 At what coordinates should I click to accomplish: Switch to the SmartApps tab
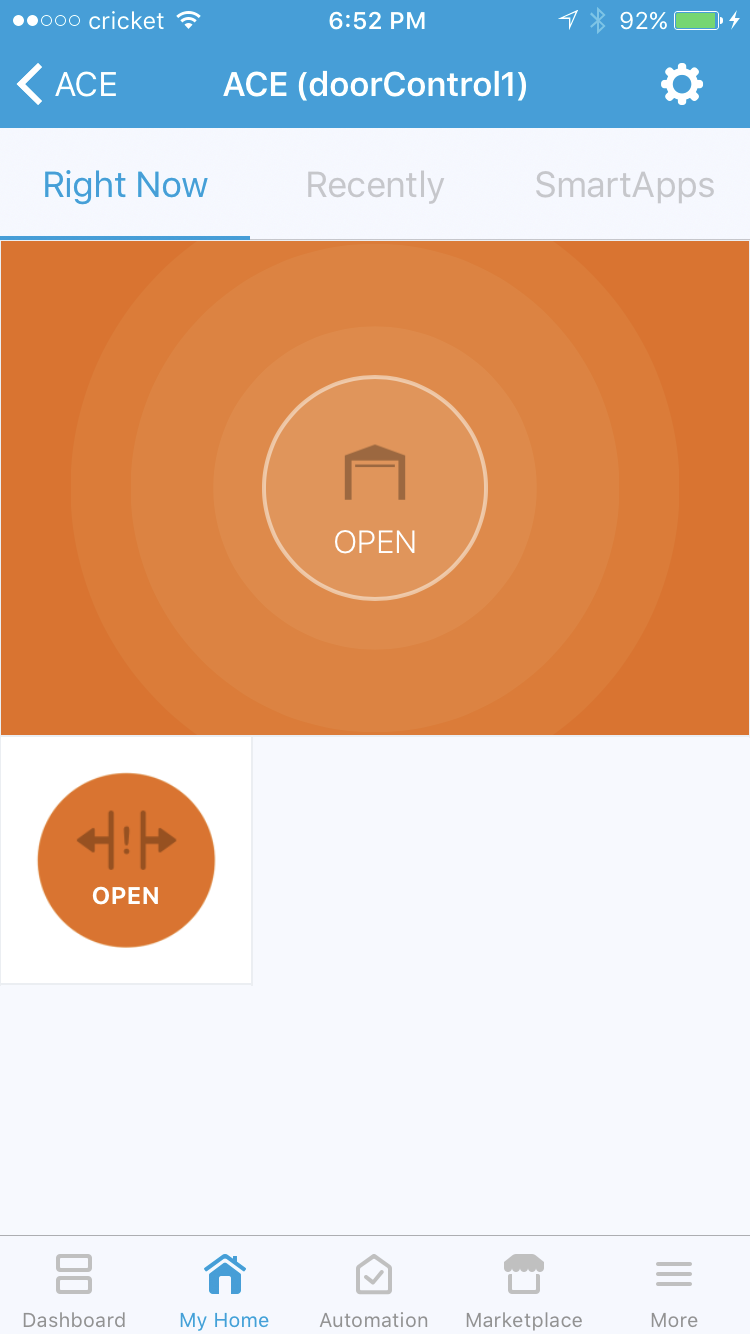tap(624, 185)
